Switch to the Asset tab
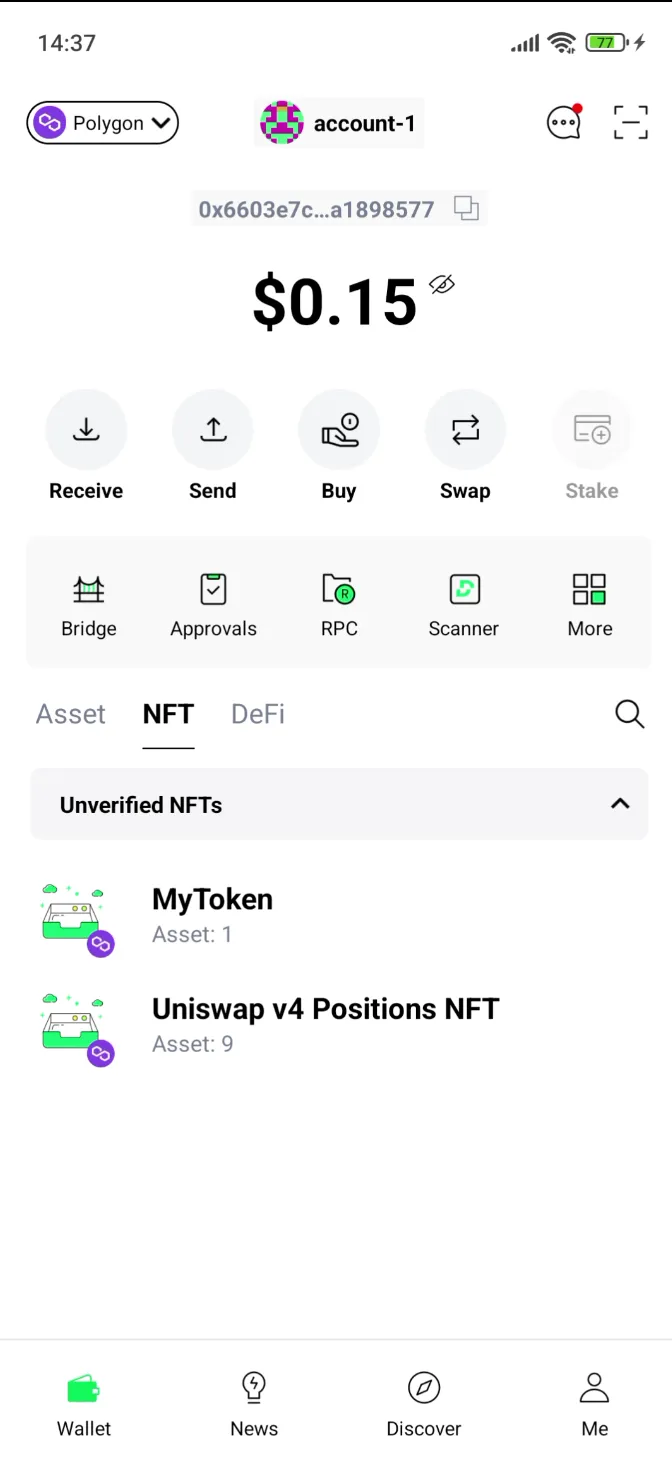 coord(71,714)
